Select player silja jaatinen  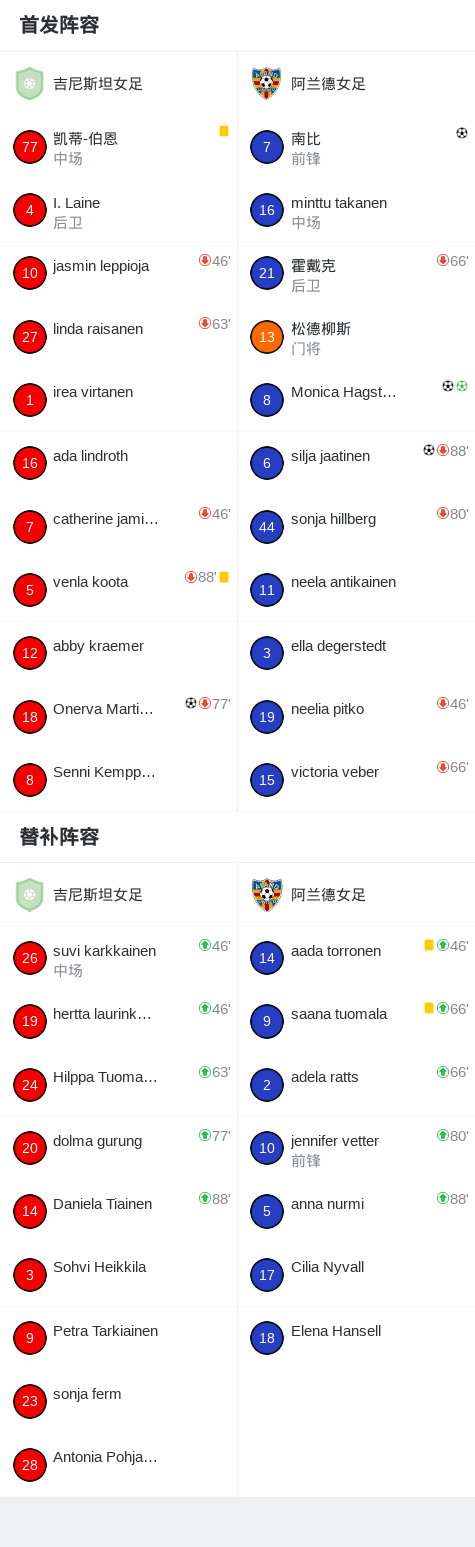point(356,463)
